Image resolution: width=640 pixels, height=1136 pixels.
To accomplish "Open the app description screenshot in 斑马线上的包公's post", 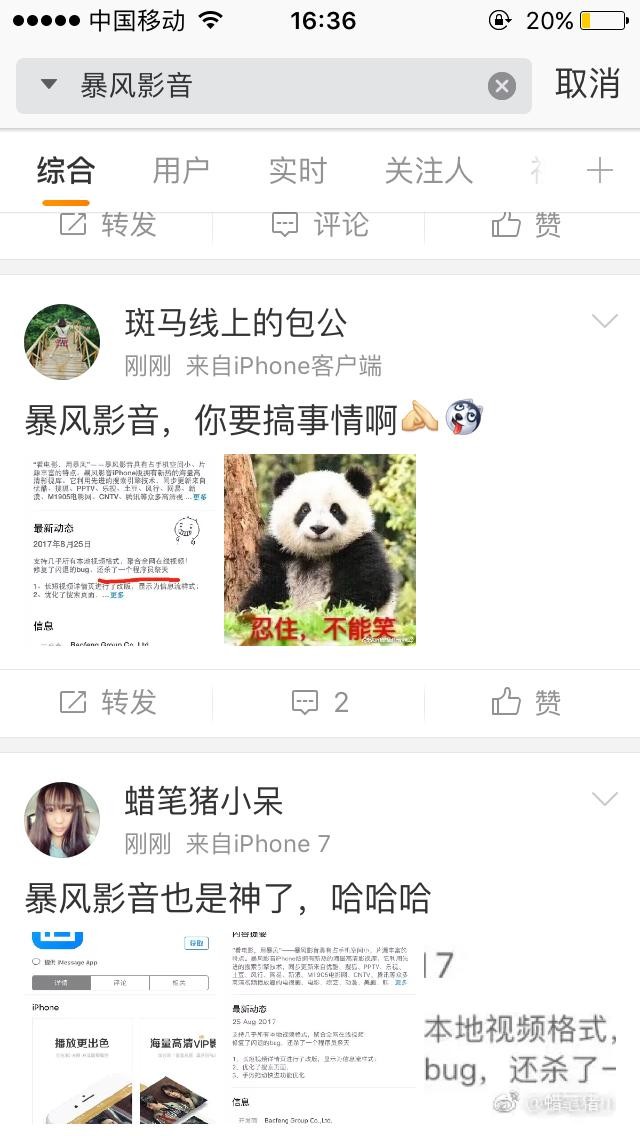I will tap(122, 550).
